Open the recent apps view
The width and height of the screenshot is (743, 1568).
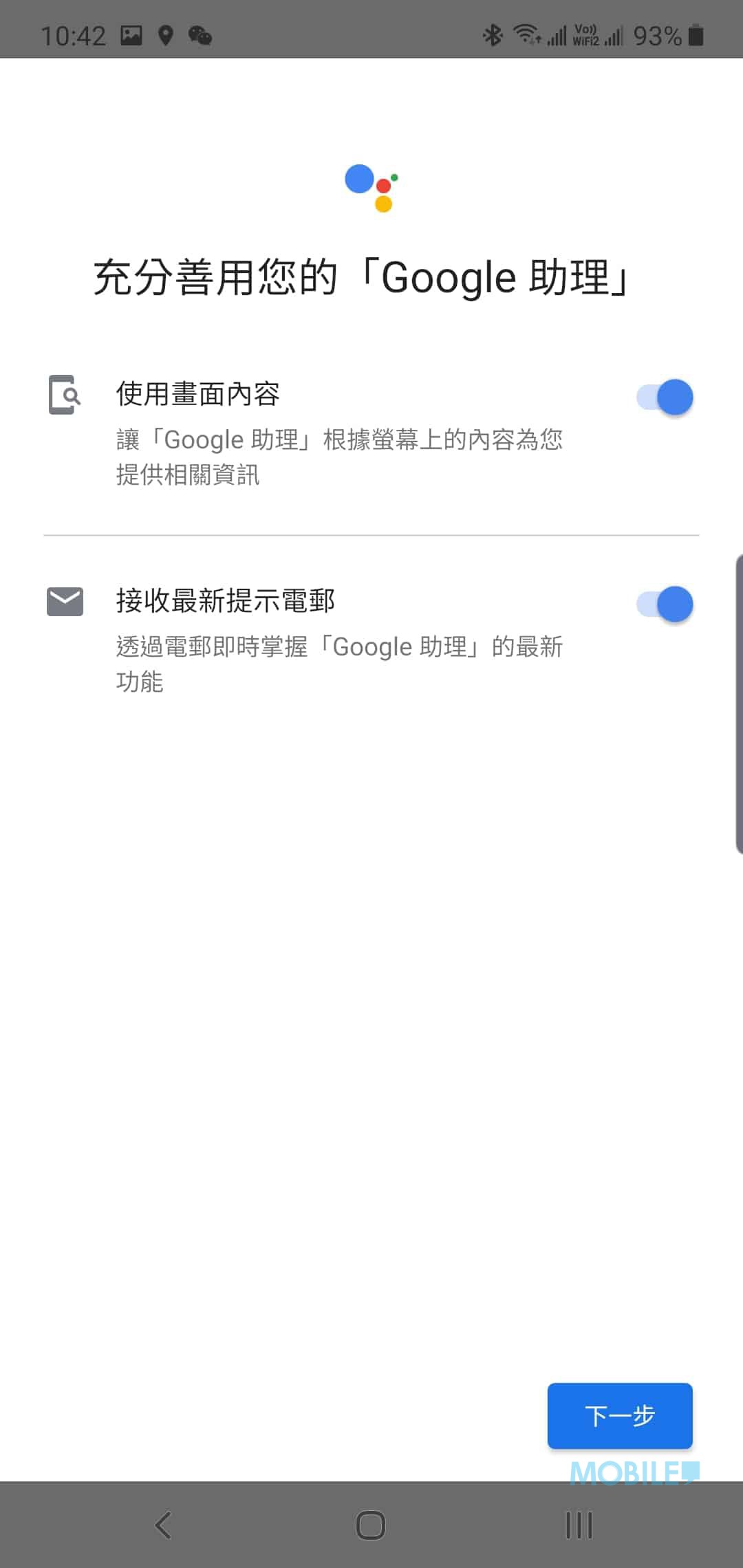(x=579, y=1525)
